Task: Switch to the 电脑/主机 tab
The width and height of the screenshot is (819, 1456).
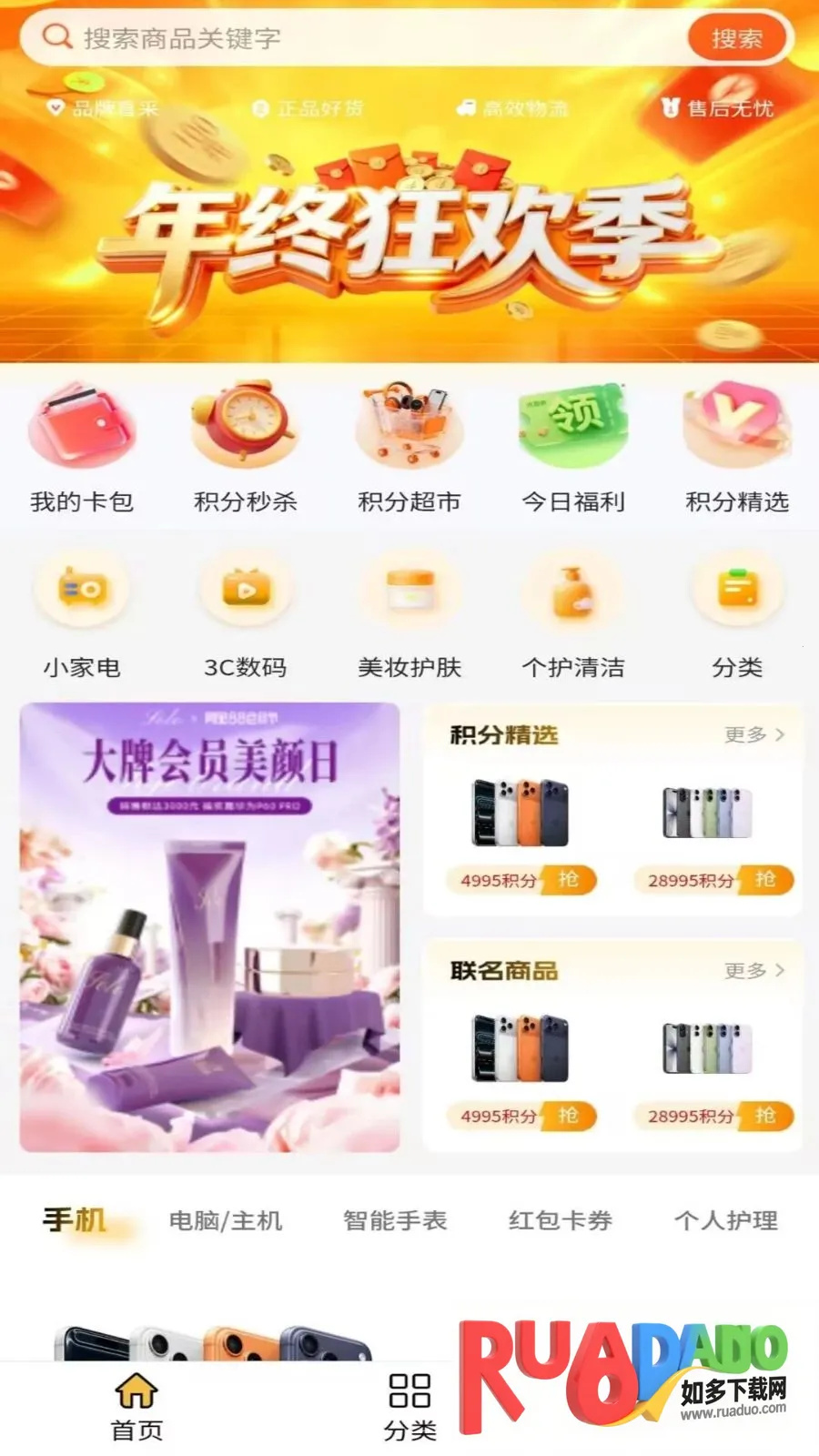Action: point(226,1220)
